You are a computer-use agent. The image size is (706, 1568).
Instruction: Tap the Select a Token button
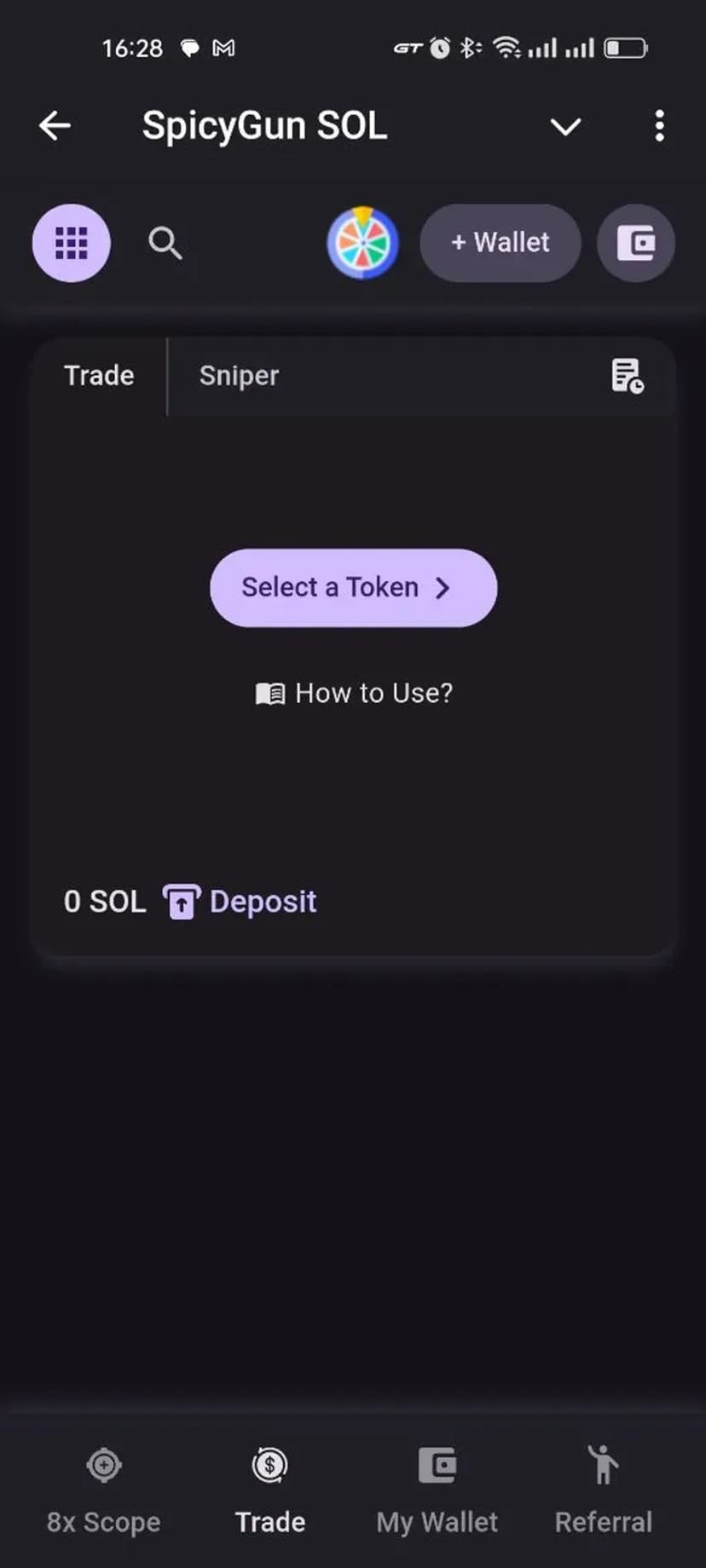click(x=353, y=588)
